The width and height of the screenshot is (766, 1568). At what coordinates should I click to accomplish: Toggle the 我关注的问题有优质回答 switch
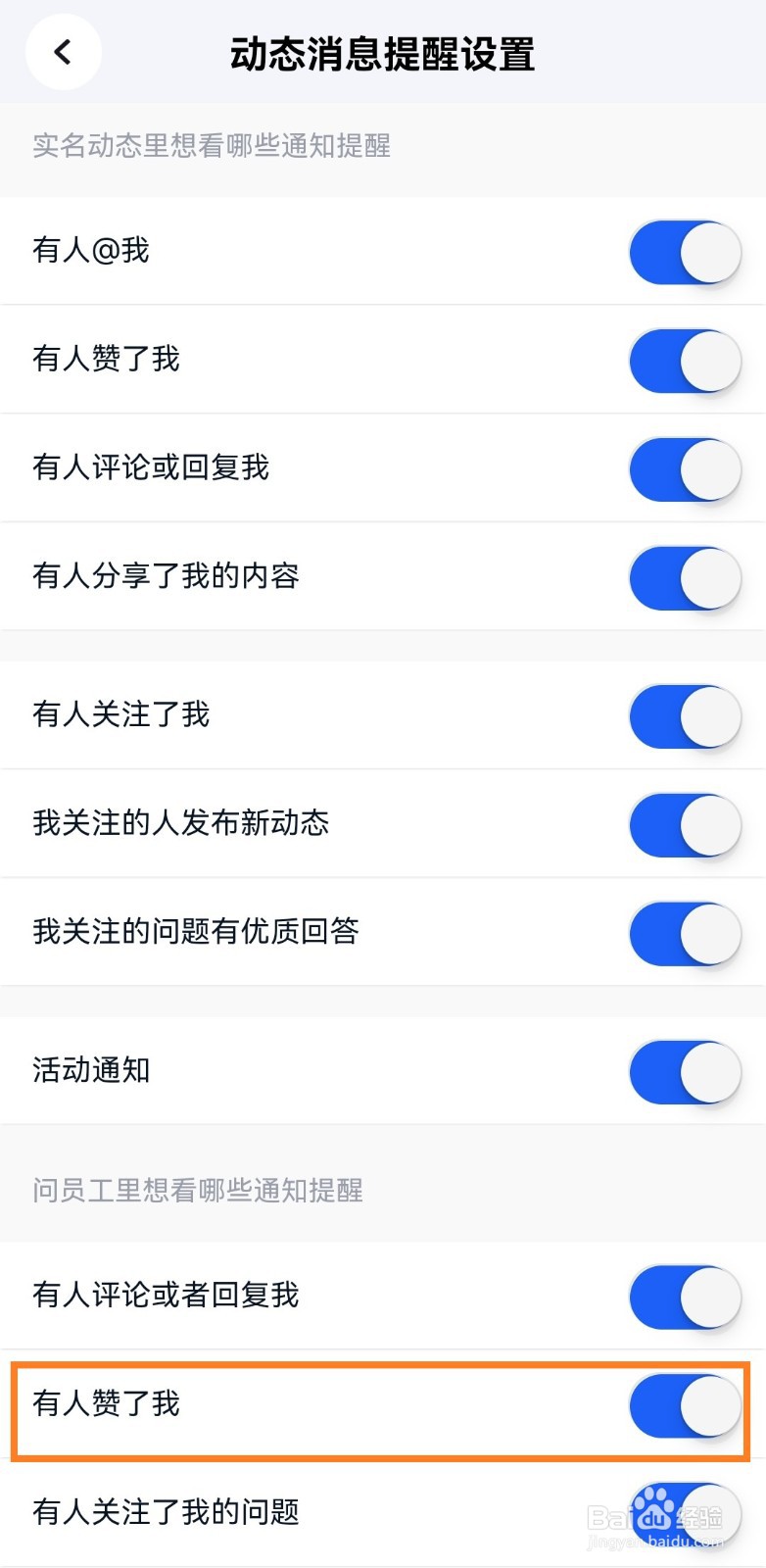coord(685,934)
